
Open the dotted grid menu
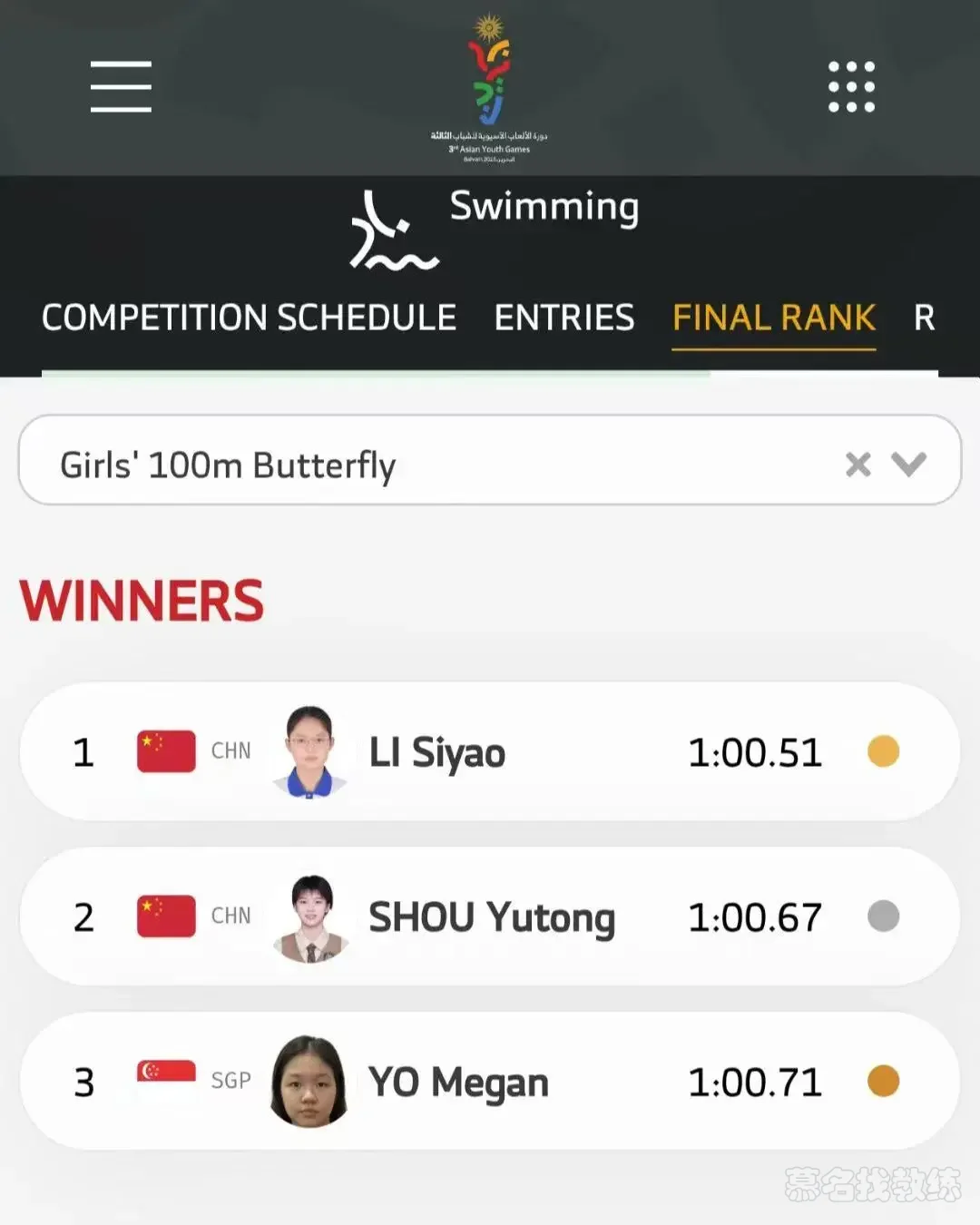(x=851, y=87)
